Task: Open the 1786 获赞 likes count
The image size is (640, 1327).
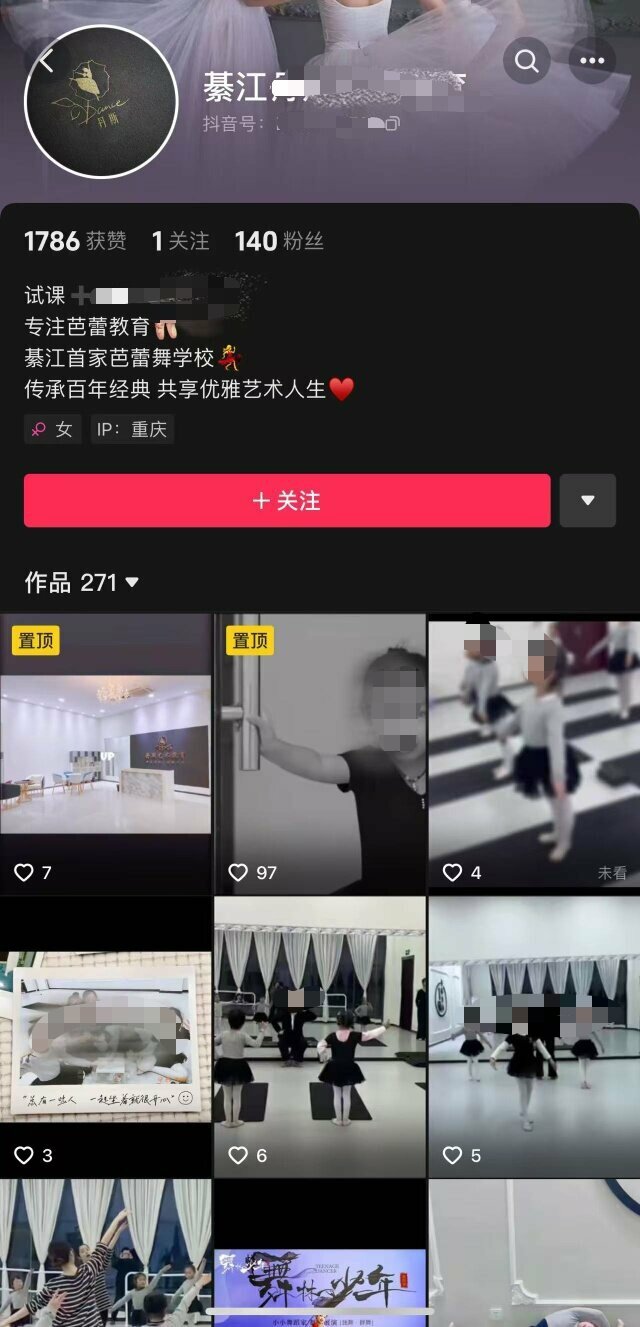Action: pos(75,241)
